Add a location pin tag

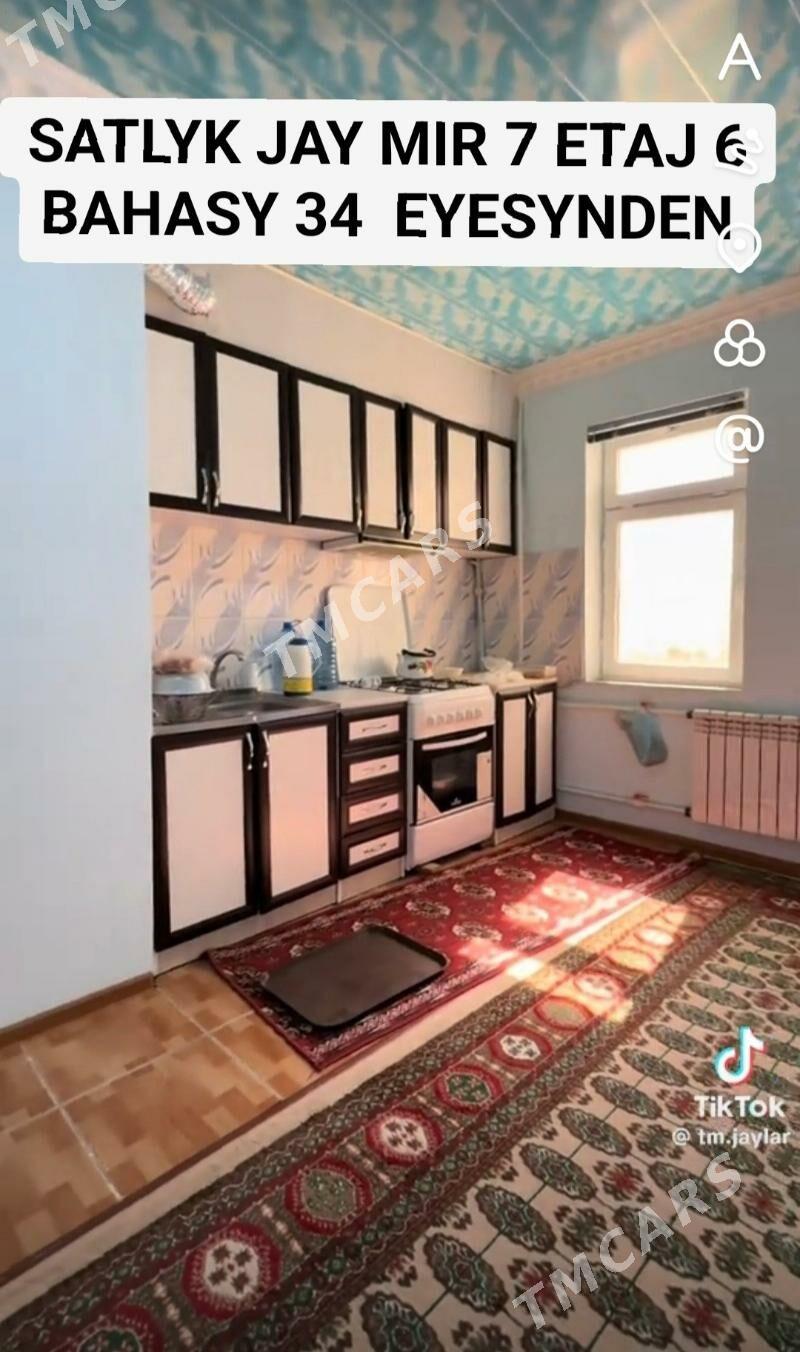(739, 246)
